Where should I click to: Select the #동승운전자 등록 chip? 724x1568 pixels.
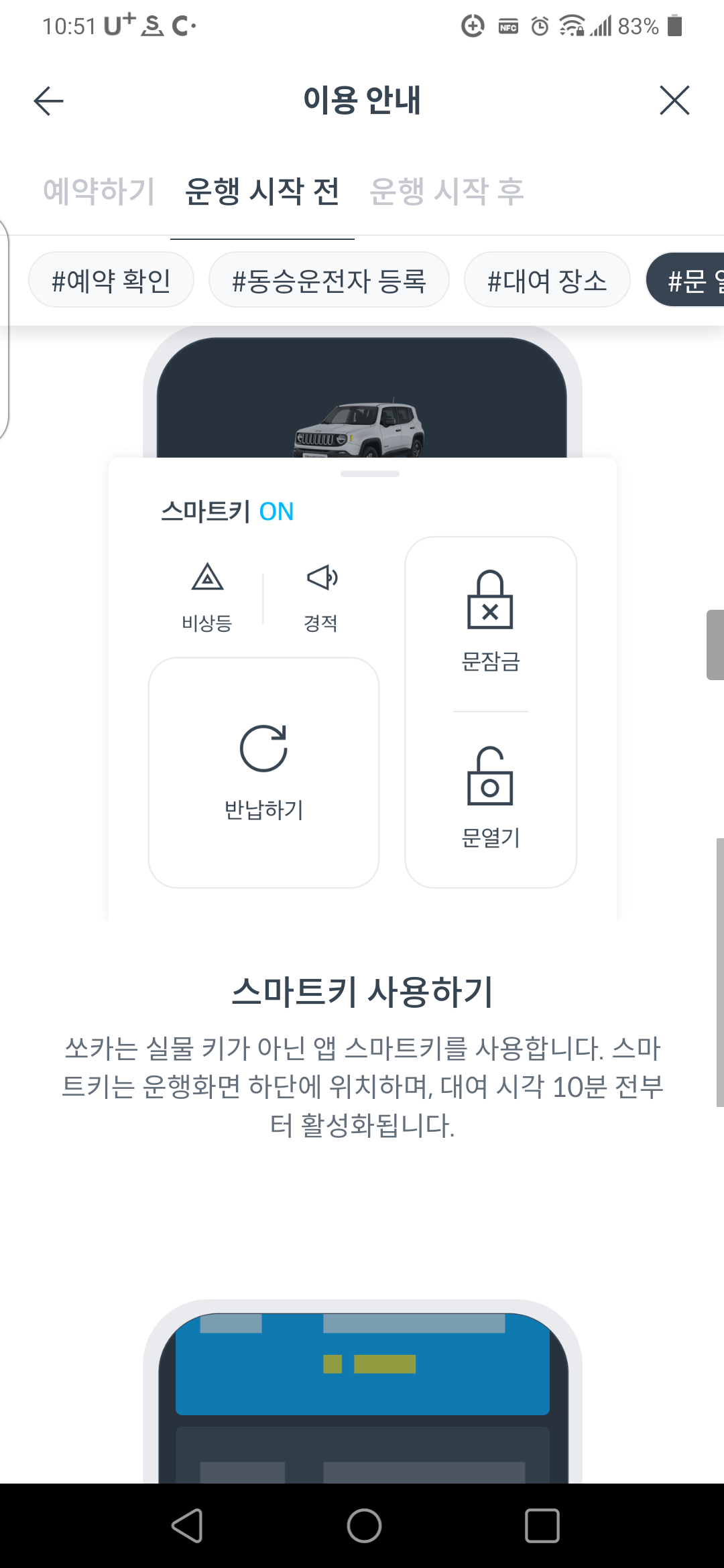[329, 279]
